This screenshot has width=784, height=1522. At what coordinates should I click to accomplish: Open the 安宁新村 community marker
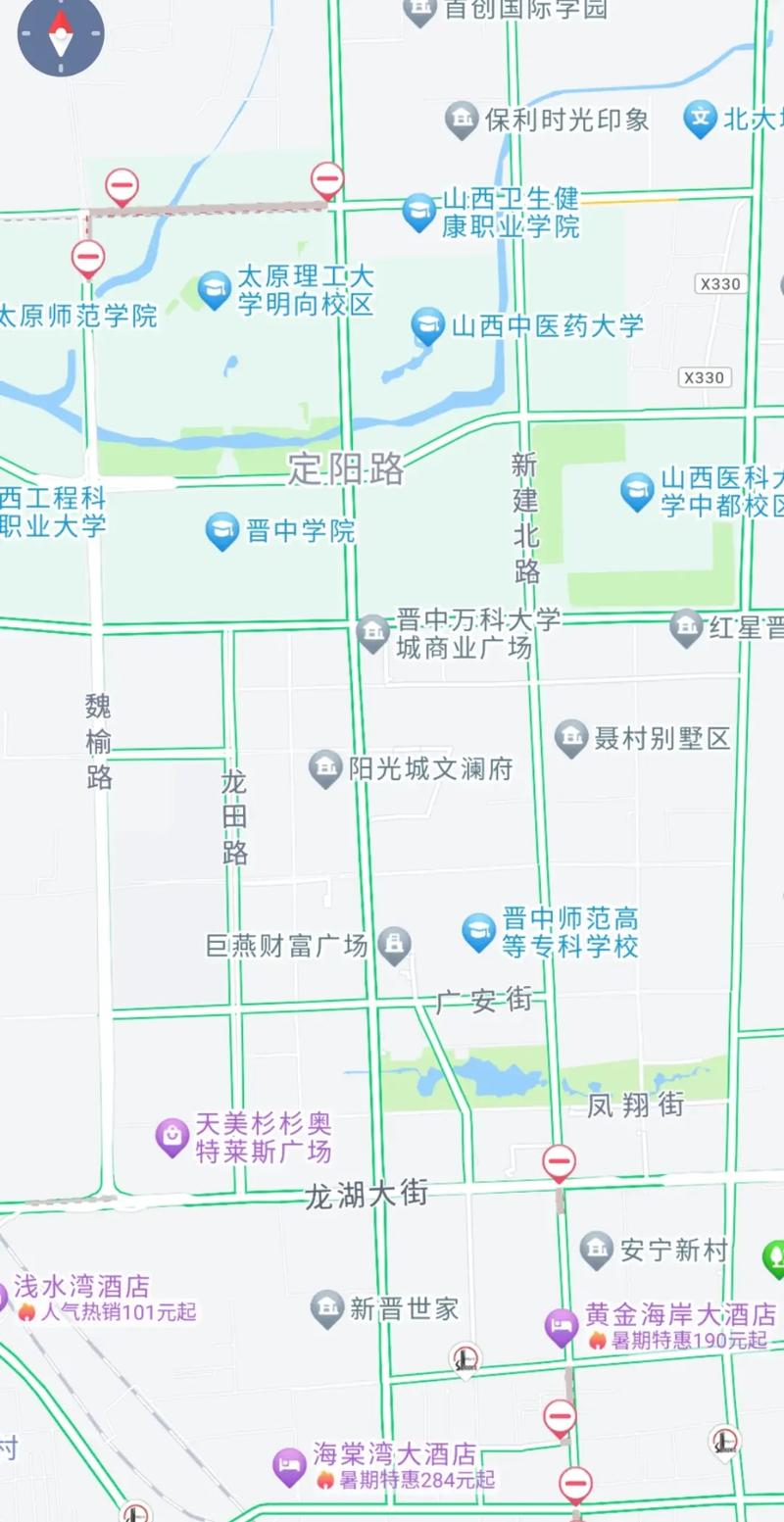tap(597, 1250)
